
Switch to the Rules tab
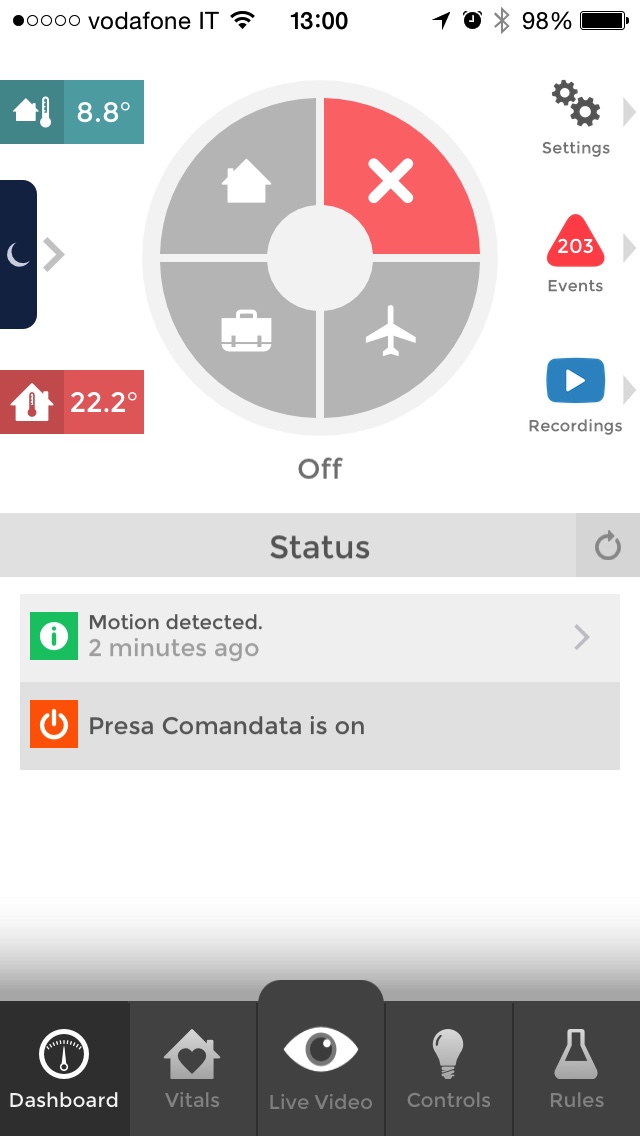coord(576,1070)
